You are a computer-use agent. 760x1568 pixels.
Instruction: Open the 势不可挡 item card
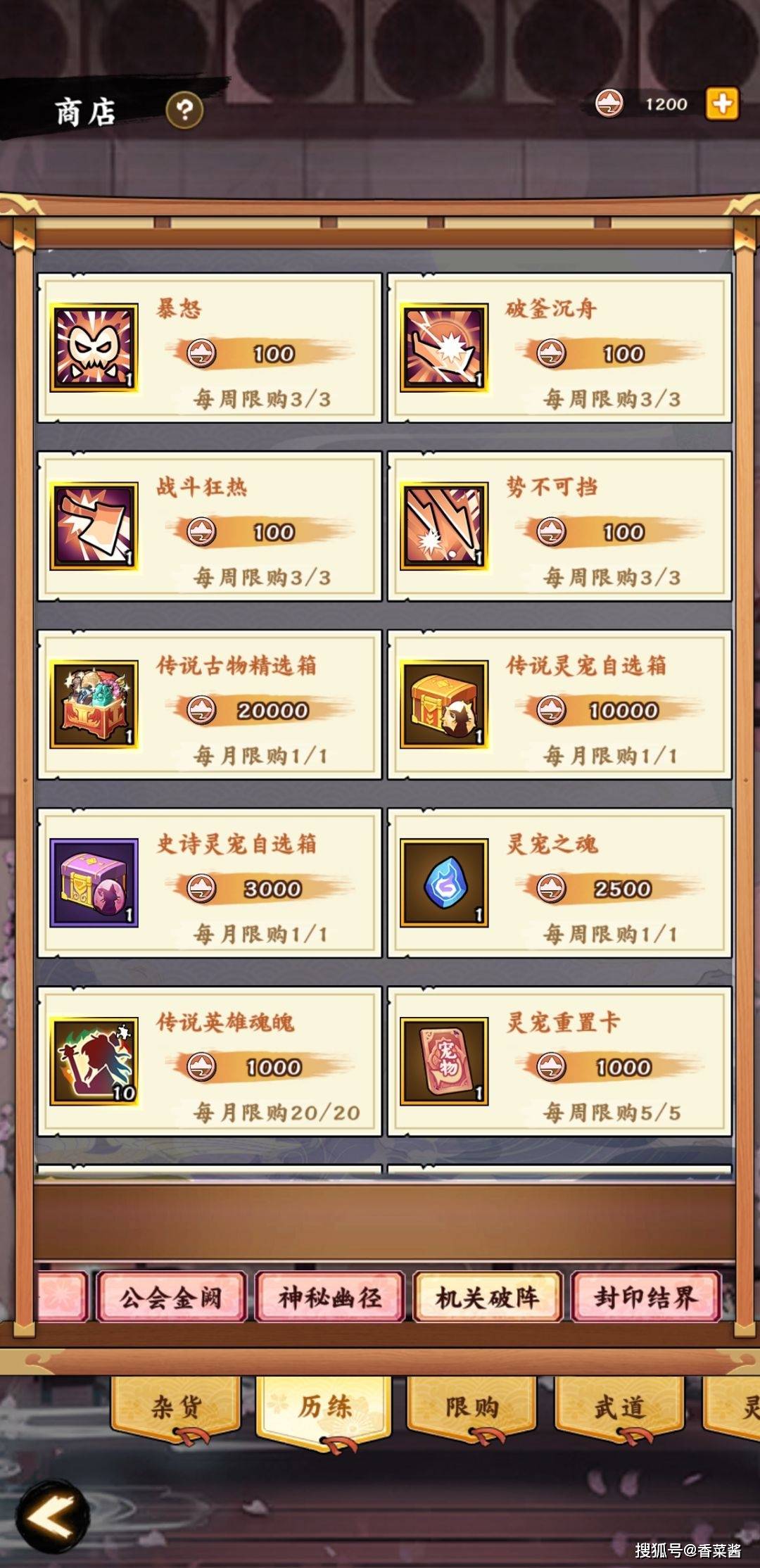pyautogui.click(x=559, y=526)
